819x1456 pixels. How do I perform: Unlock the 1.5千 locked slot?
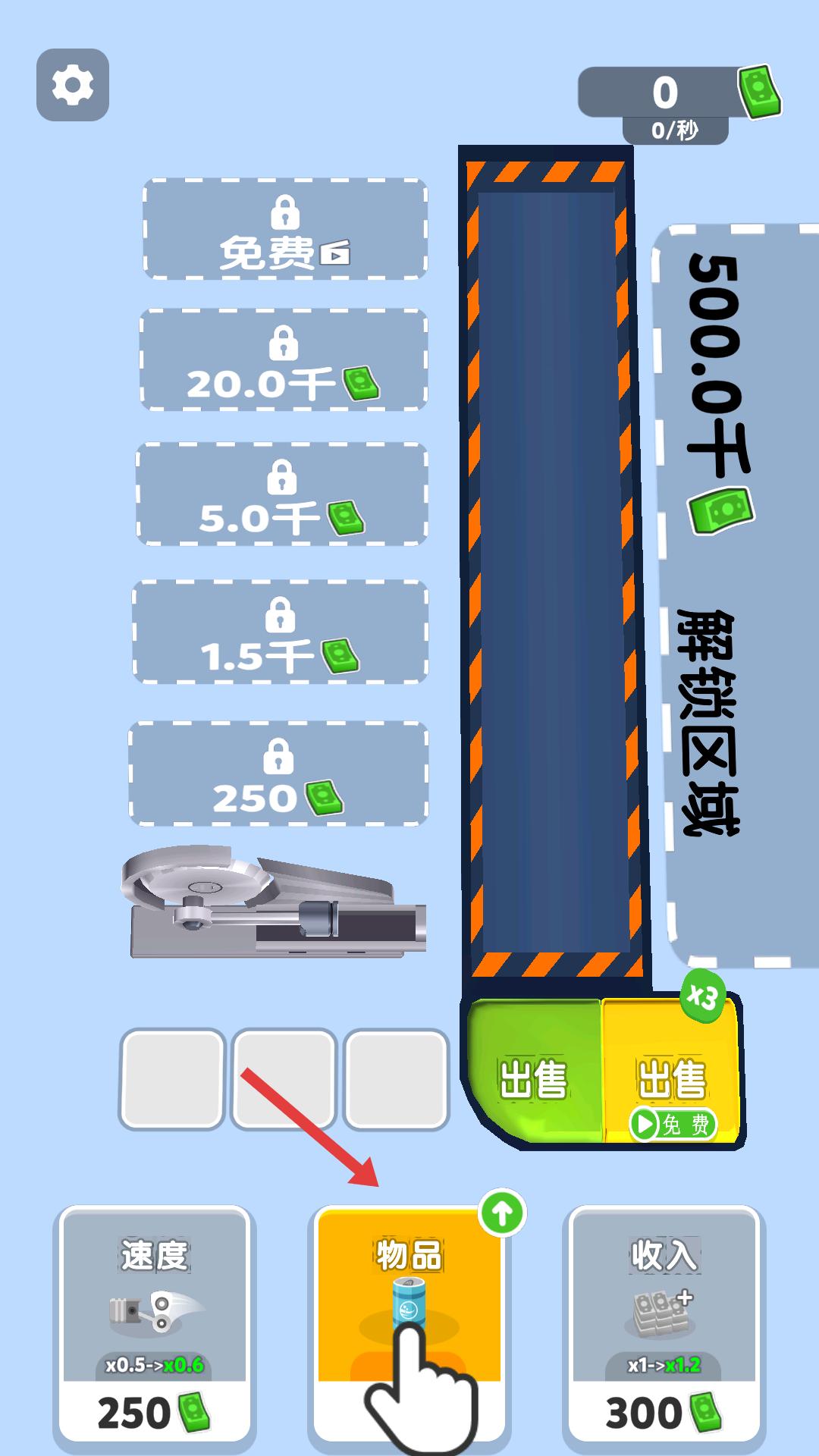pos(280,632)
